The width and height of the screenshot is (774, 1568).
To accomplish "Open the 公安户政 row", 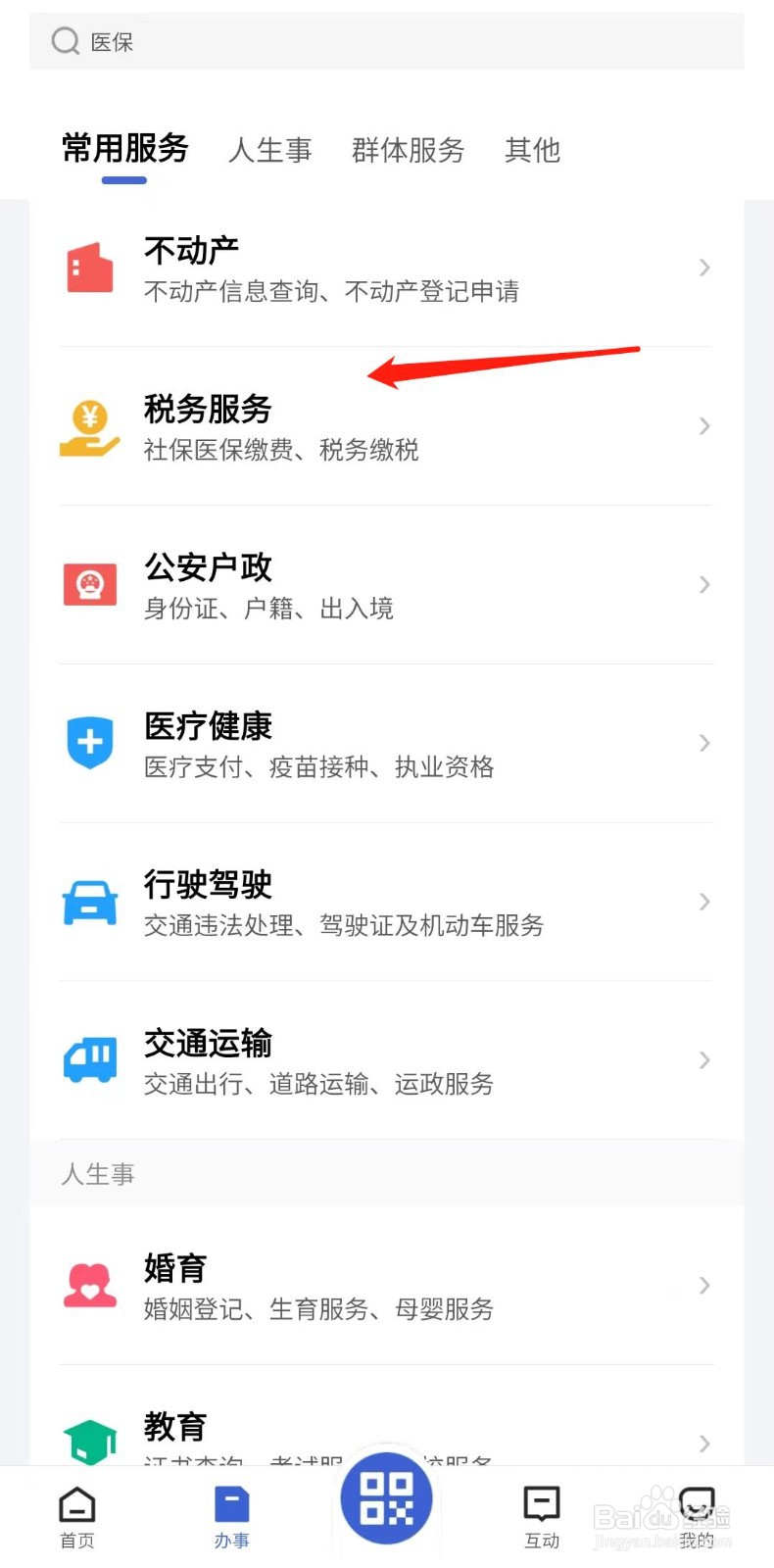I will [386, 585].
